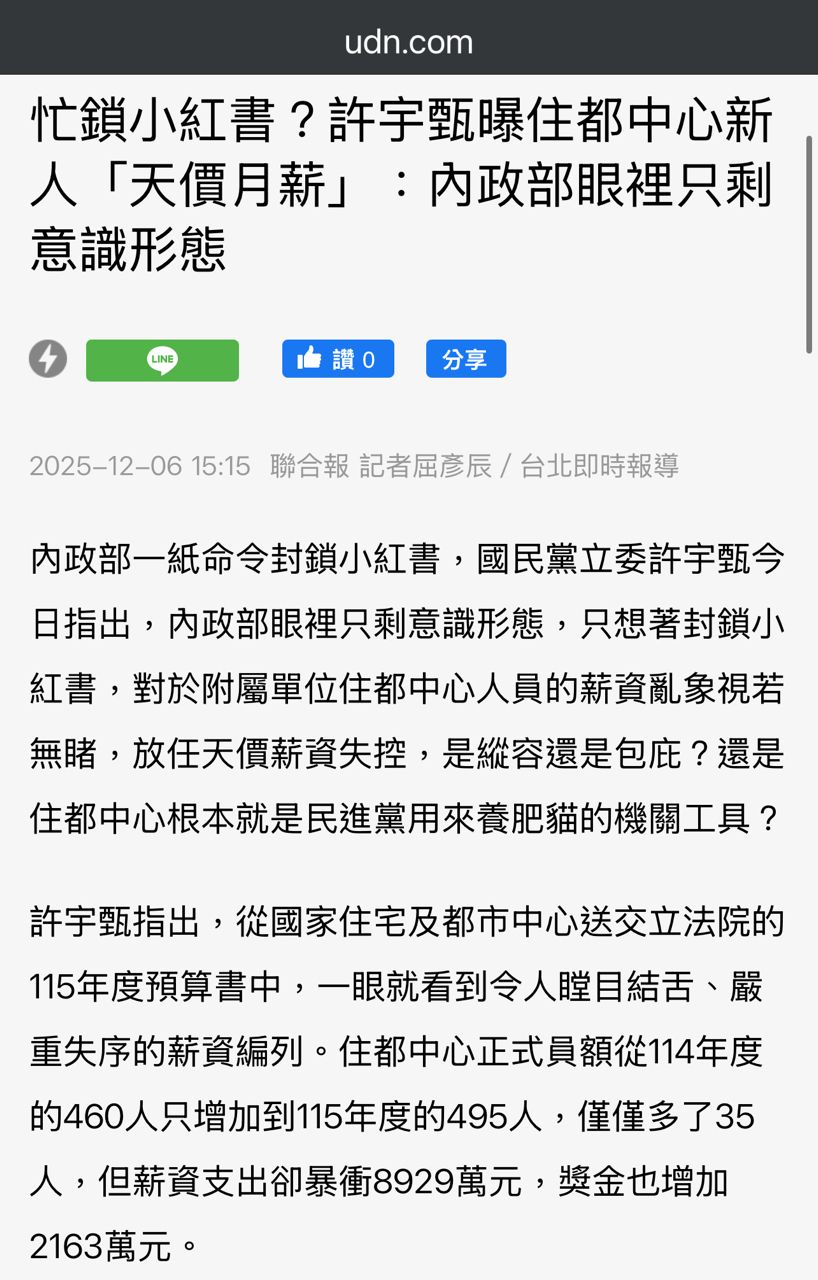Tap the udn.com address bar
The image size is (818, 1280).
[409, 42]
